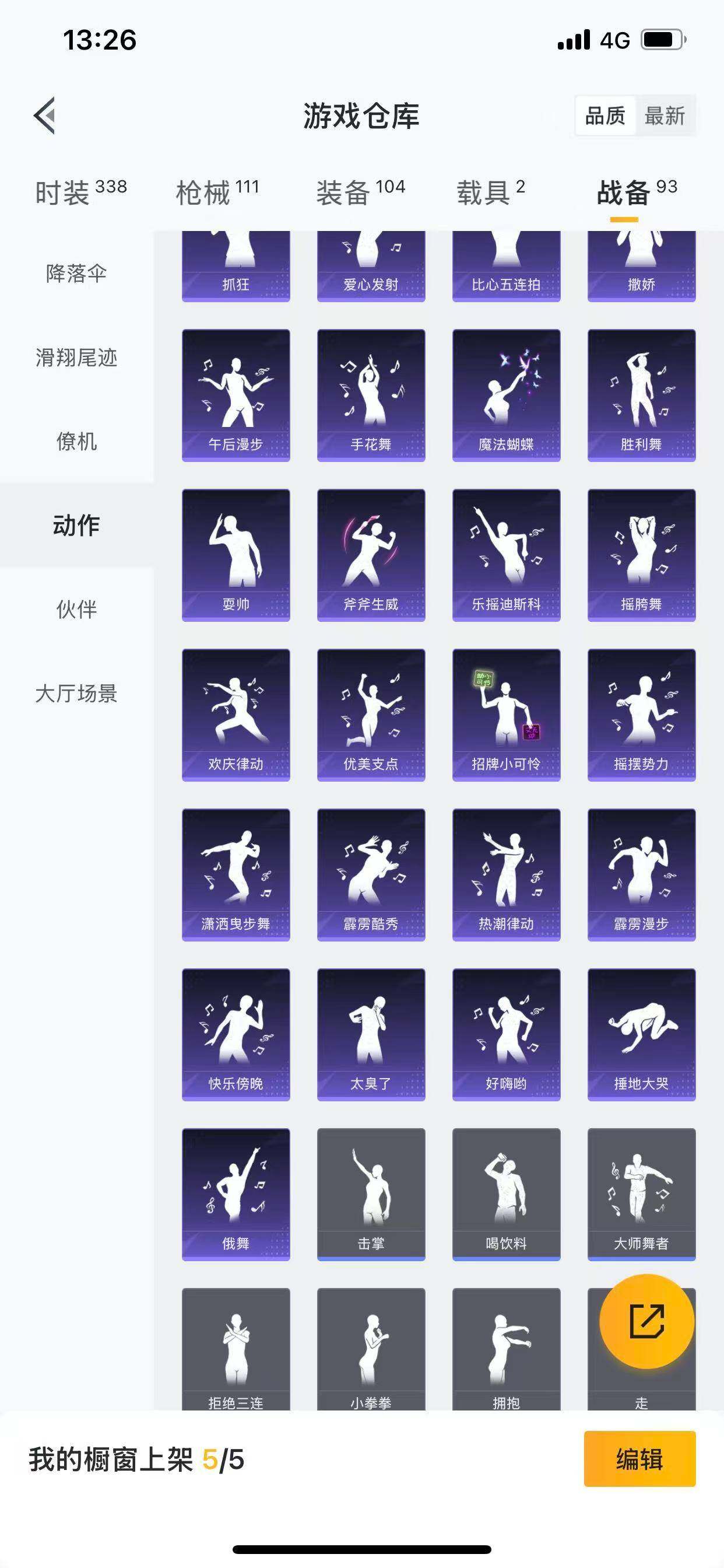
Task: Select the 捶地大哭 emote
Action: tap(642, 1035)
